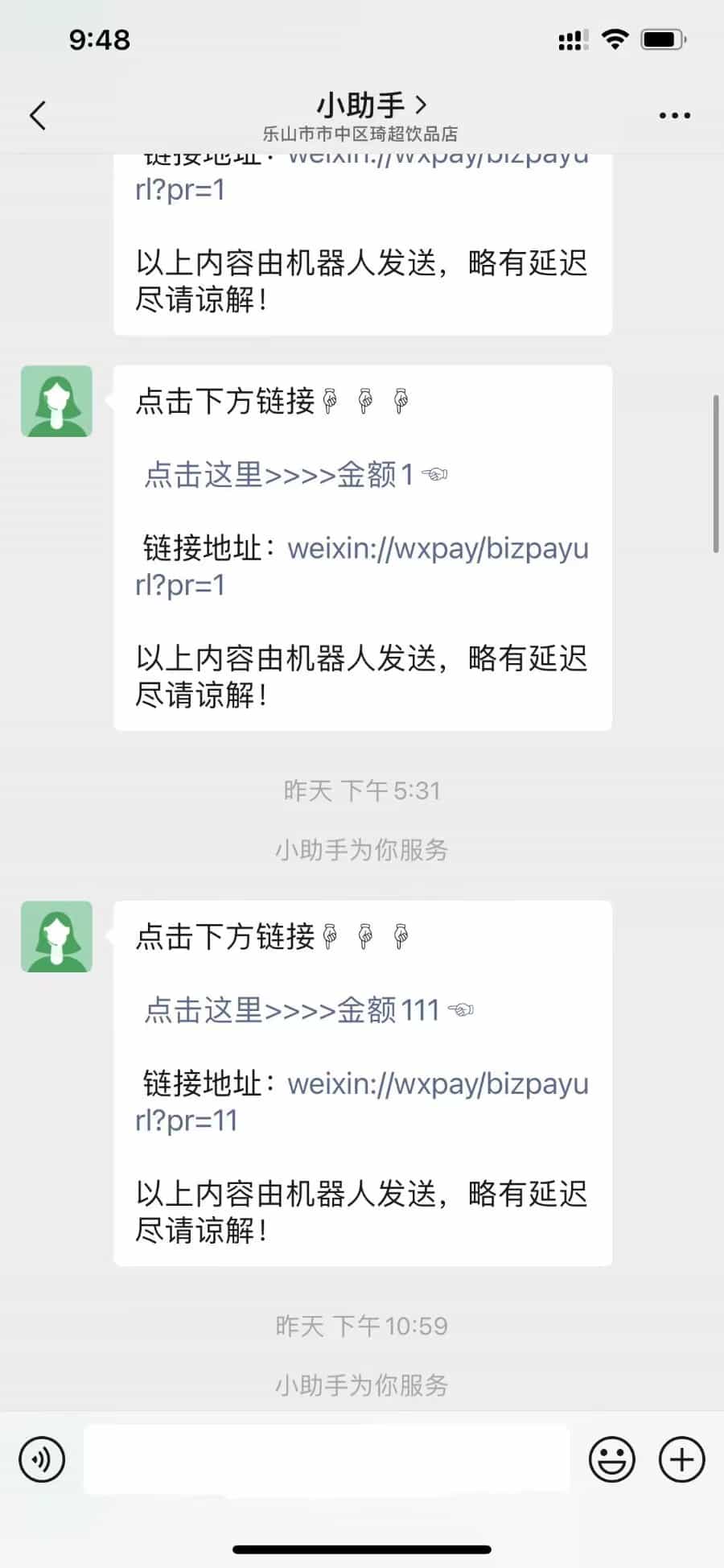Focus the message text field

coord(327,1459)
